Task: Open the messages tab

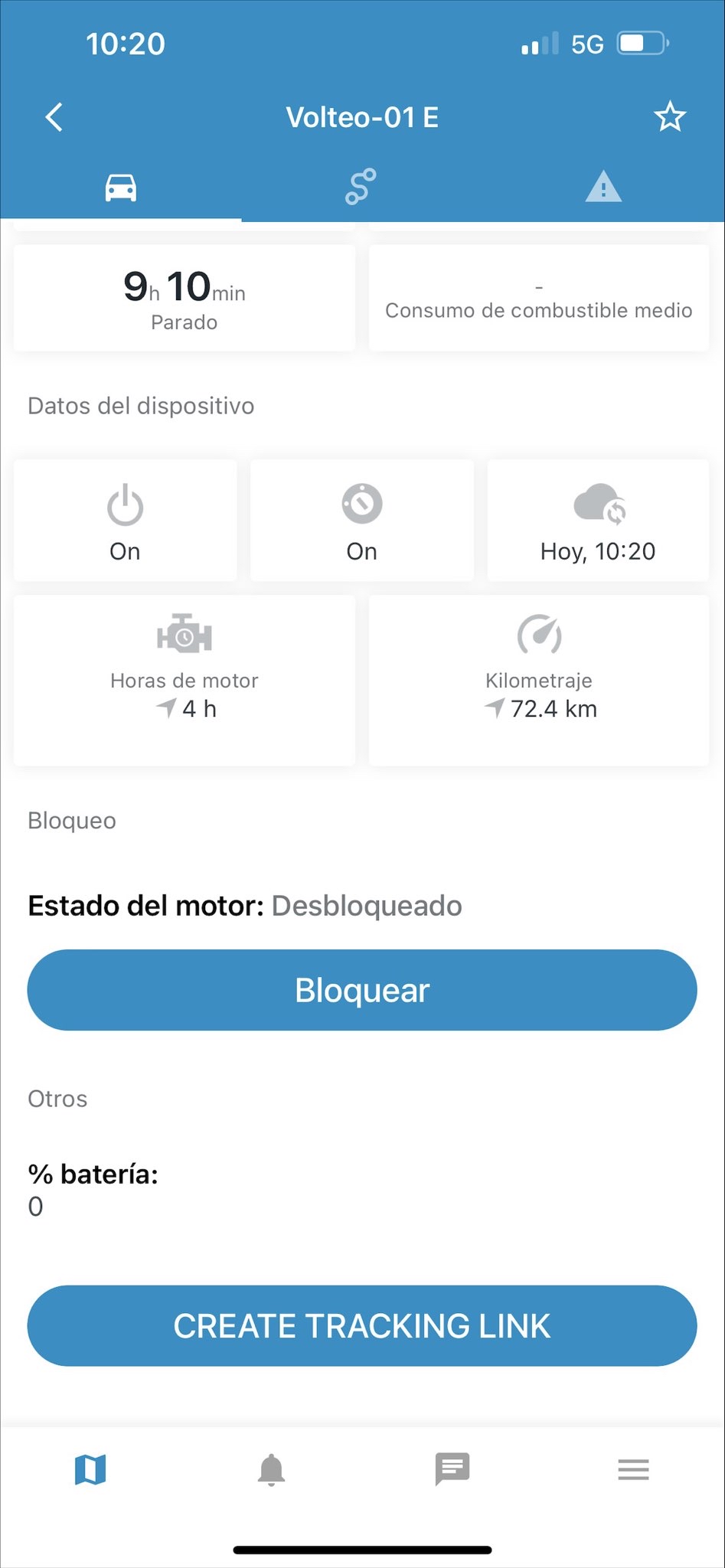Action: pyautogui.click(x=452, y=1469)
